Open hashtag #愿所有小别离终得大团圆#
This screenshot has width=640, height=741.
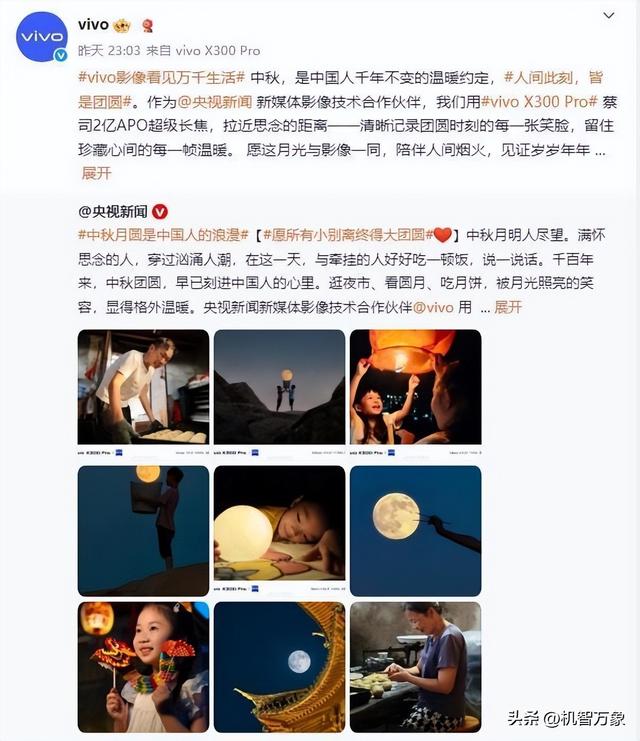348,235
